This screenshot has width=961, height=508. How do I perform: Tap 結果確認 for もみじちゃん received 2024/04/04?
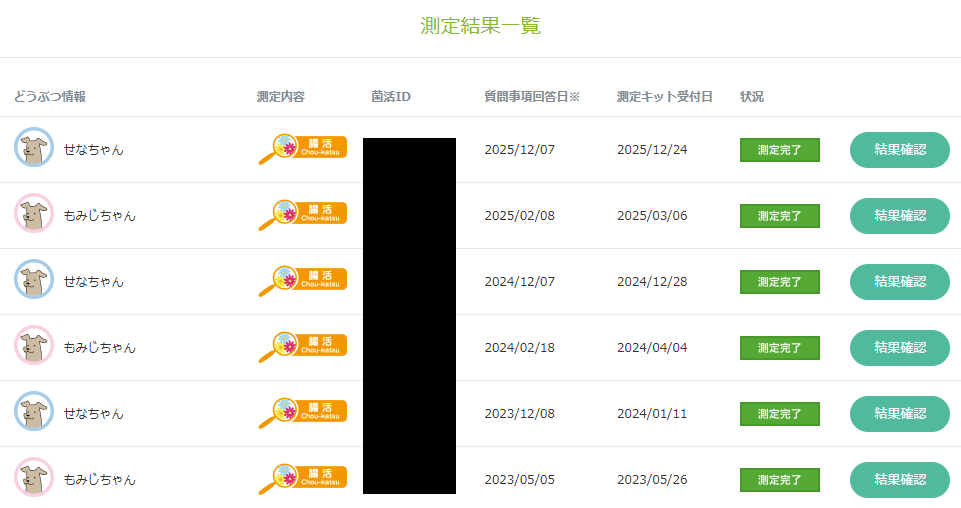(x=899, y=348)
